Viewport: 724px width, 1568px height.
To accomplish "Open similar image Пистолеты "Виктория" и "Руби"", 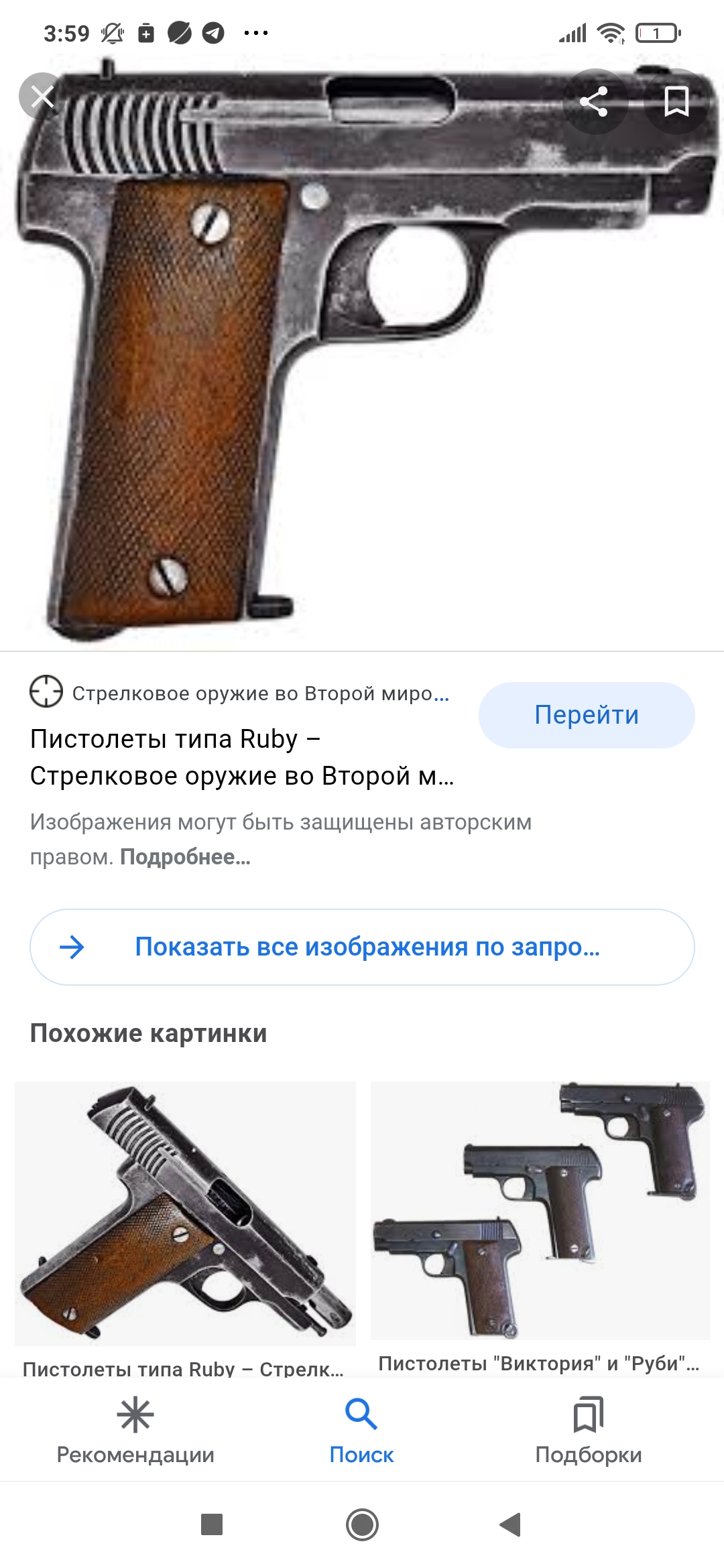I will pos(540,1227).
